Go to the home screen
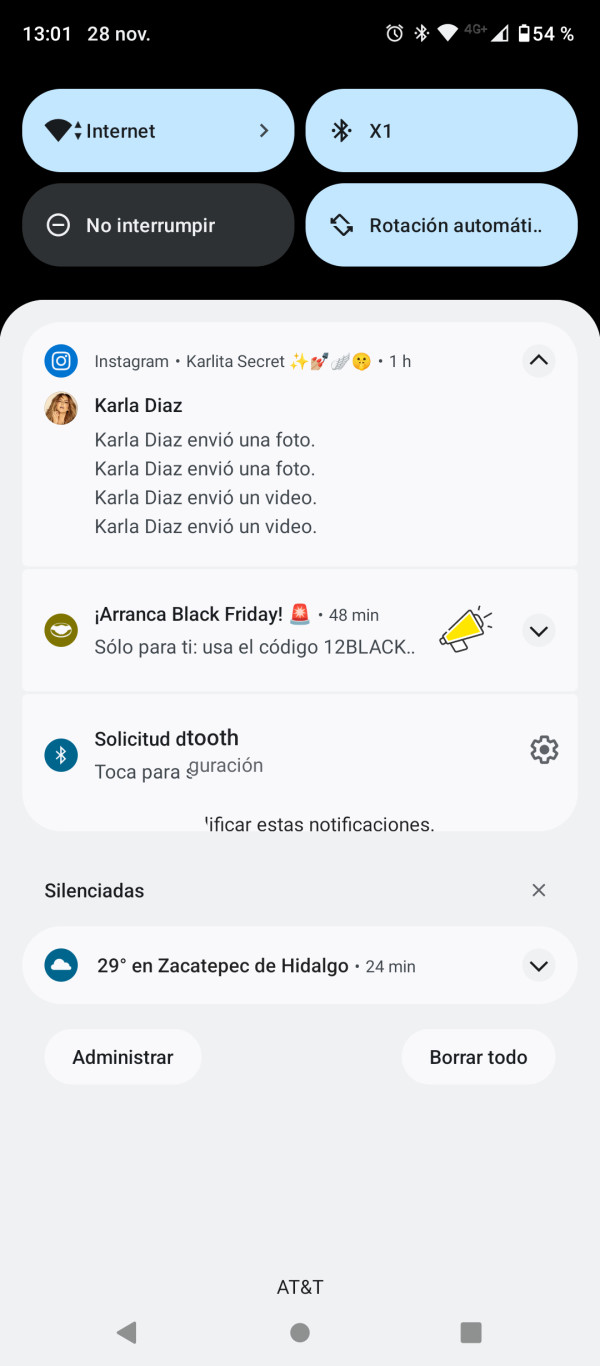This screenshot has width=600, height=1366. coord(300,1332)
